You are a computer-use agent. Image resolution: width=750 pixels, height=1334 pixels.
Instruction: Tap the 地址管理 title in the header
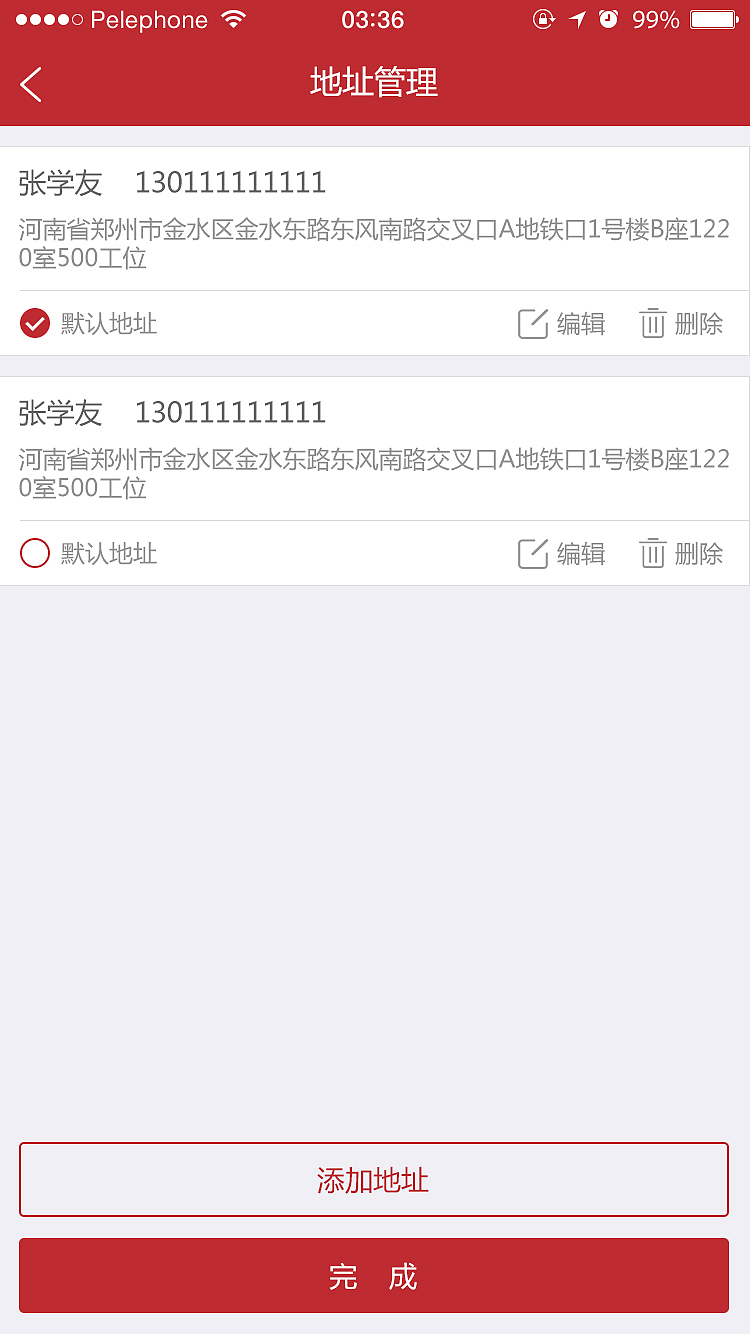coord(375,84)
